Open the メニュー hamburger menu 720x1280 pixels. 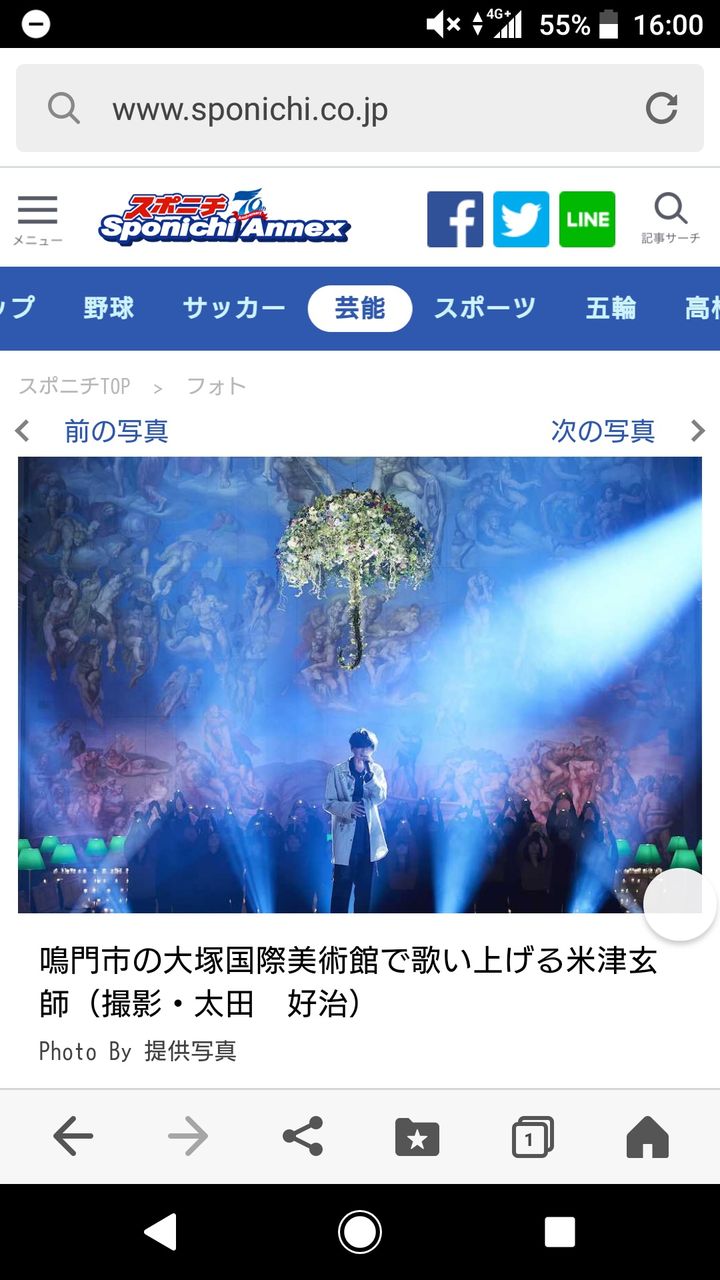37,220
